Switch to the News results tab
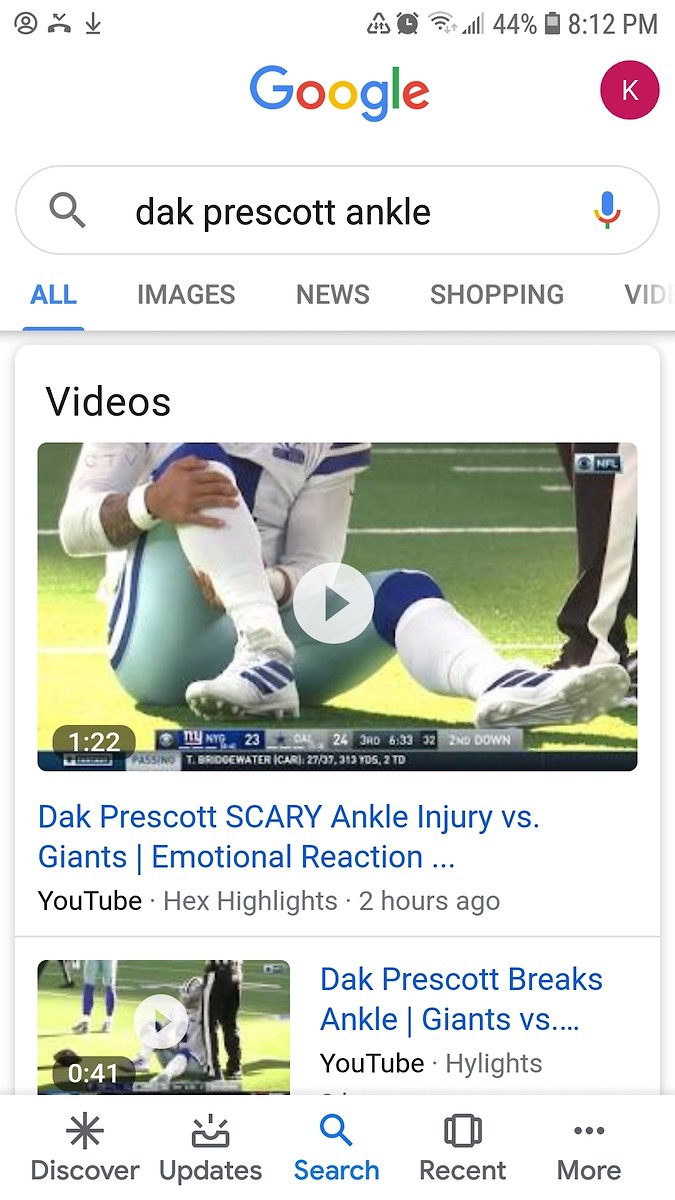This screenshot has width=675, height=1200. [332, 294]
